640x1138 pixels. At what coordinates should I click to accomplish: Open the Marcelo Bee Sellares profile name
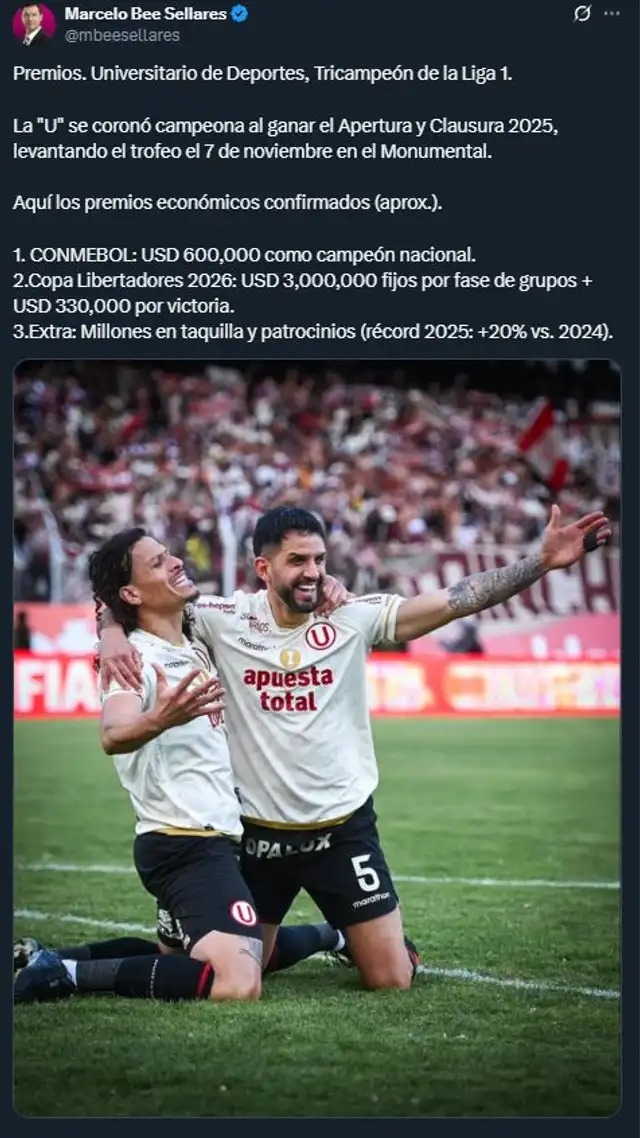pyautogui.click(x=145, y=14)
